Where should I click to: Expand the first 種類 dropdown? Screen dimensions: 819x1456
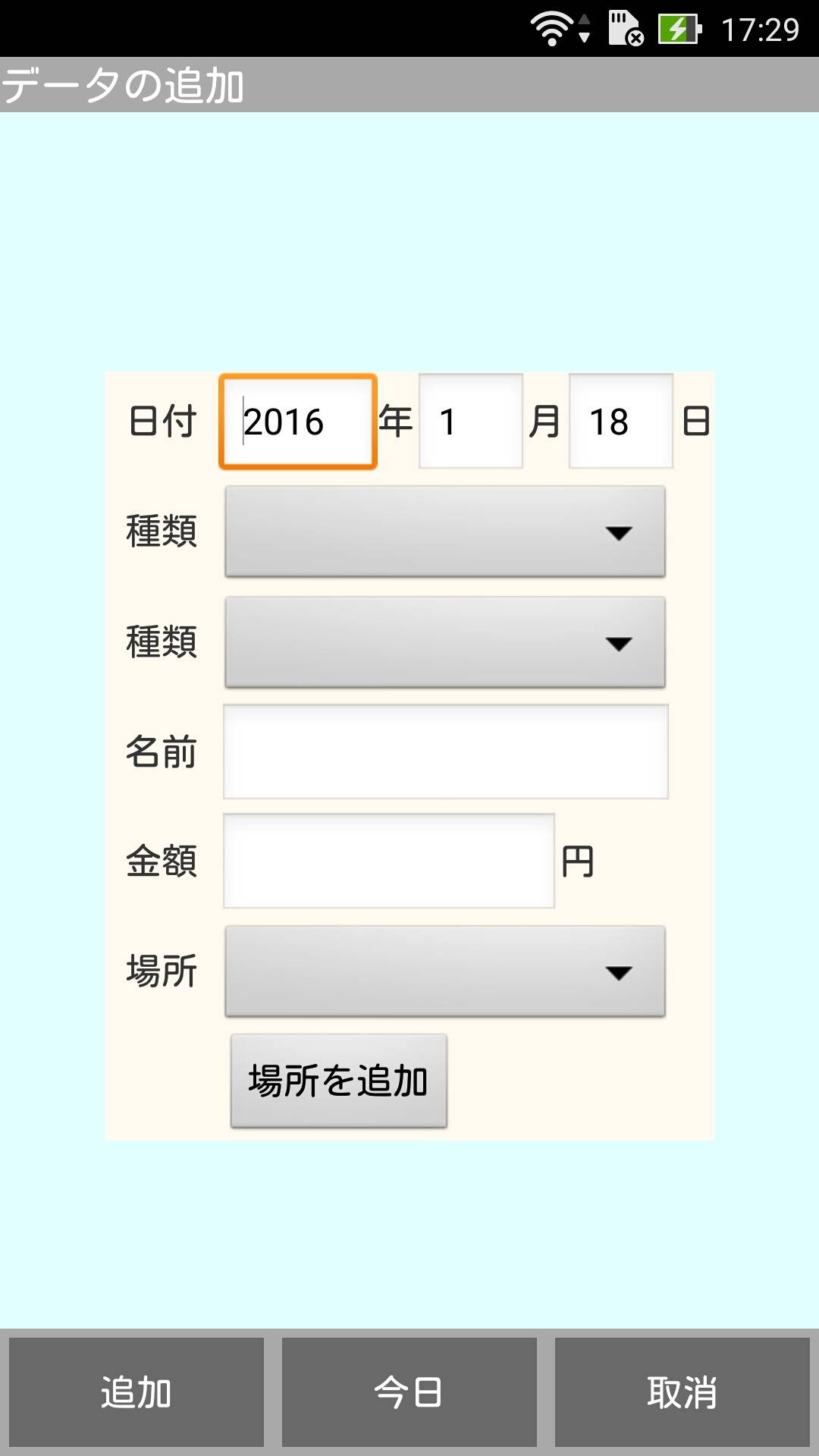[445, 532]
